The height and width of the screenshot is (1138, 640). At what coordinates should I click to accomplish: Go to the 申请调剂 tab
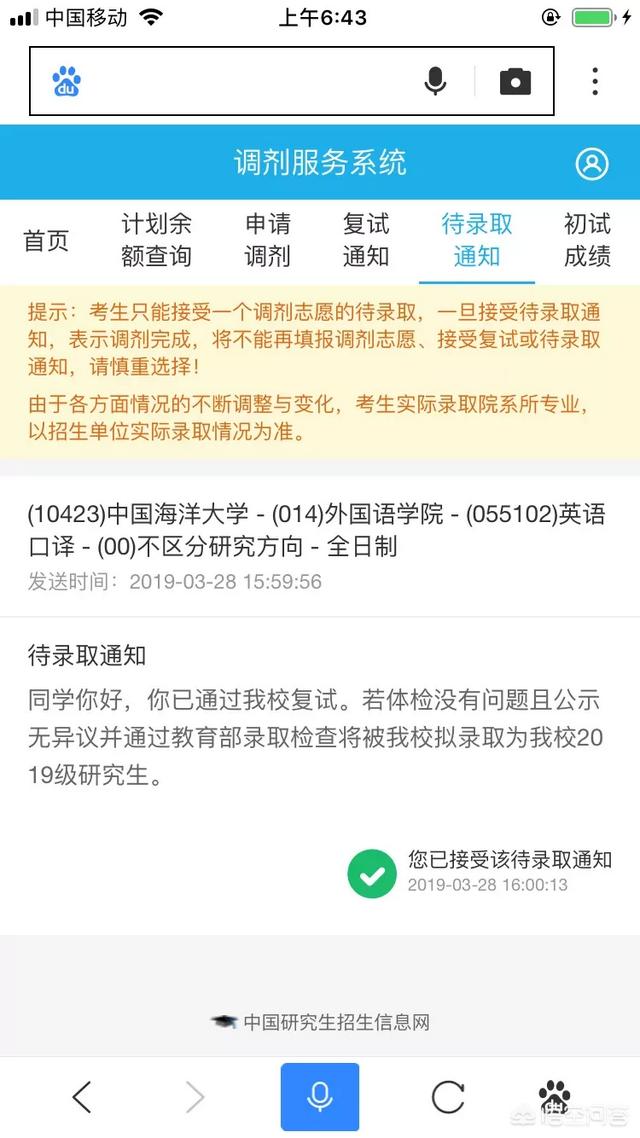(x=268, y=240)
